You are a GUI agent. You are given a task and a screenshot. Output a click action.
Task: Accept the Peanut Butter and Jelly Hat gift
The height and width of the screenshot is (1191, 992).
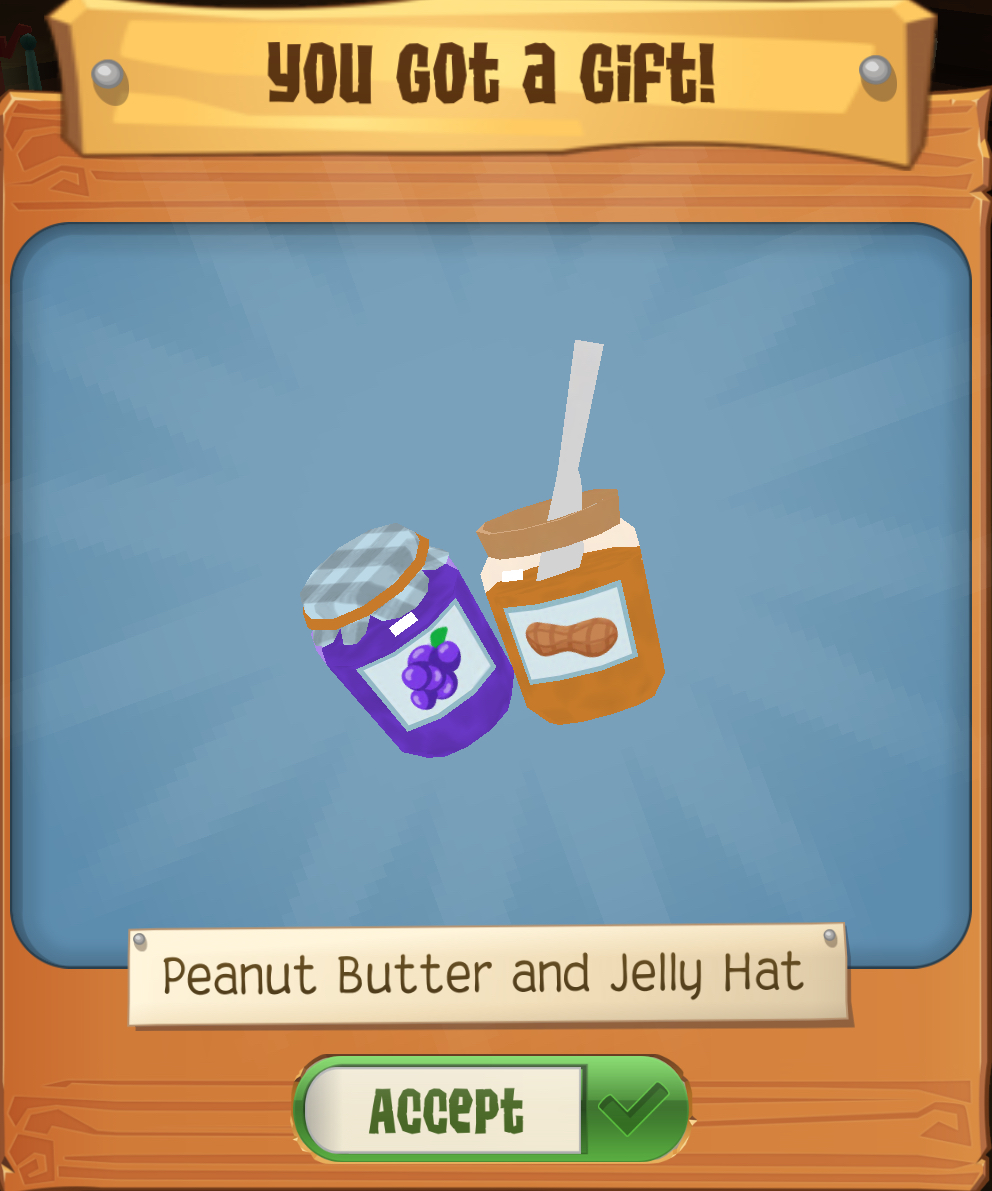coord(490,1109)
